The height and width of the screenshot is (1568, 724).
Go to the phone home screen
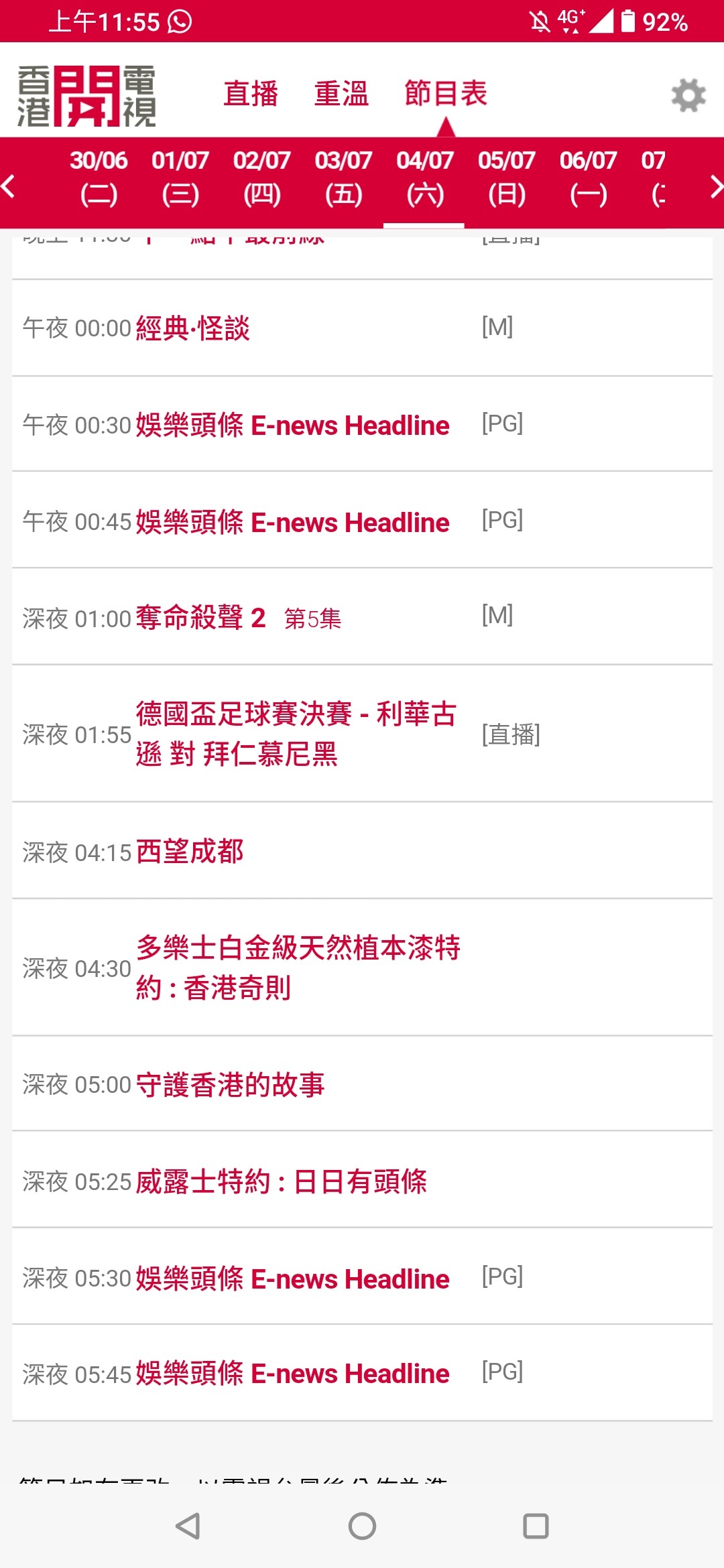click(x=362, y=1526)
